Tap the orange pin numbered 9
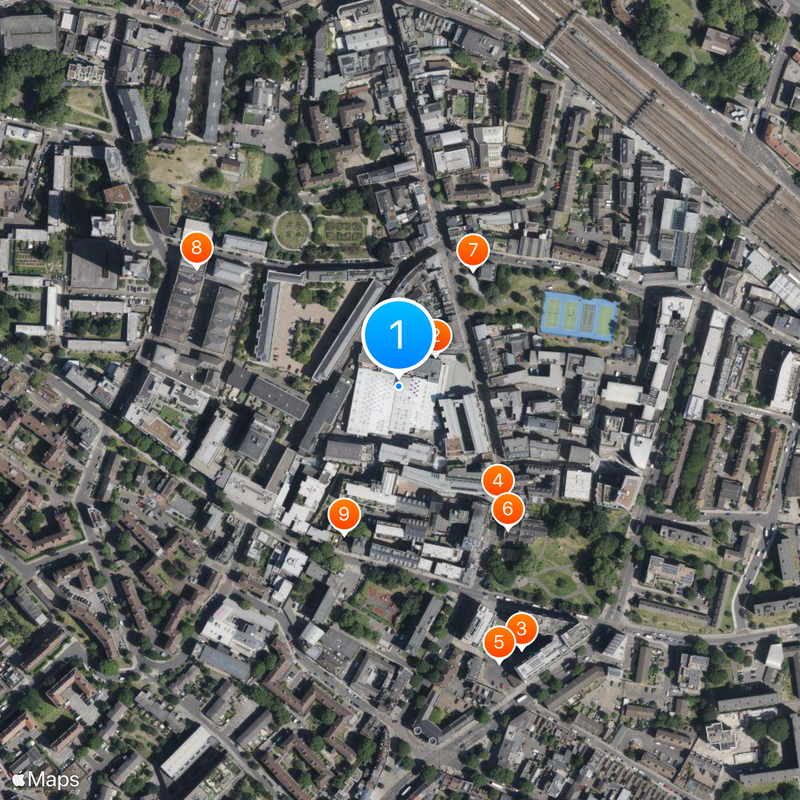The image size is (800, 800). [x=344, y=515]
